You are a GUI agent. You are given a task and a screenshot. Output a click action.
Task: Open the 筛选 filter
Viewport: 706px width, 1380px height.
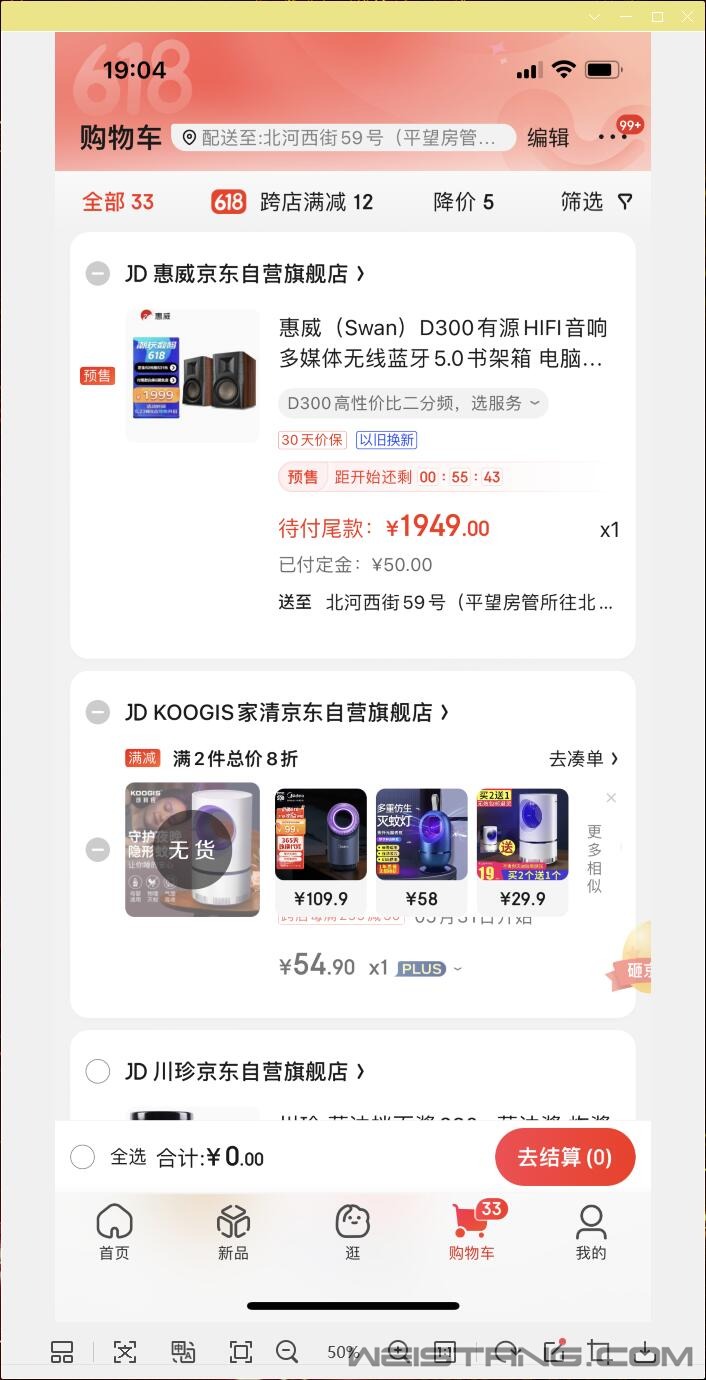tap(596, 202)
